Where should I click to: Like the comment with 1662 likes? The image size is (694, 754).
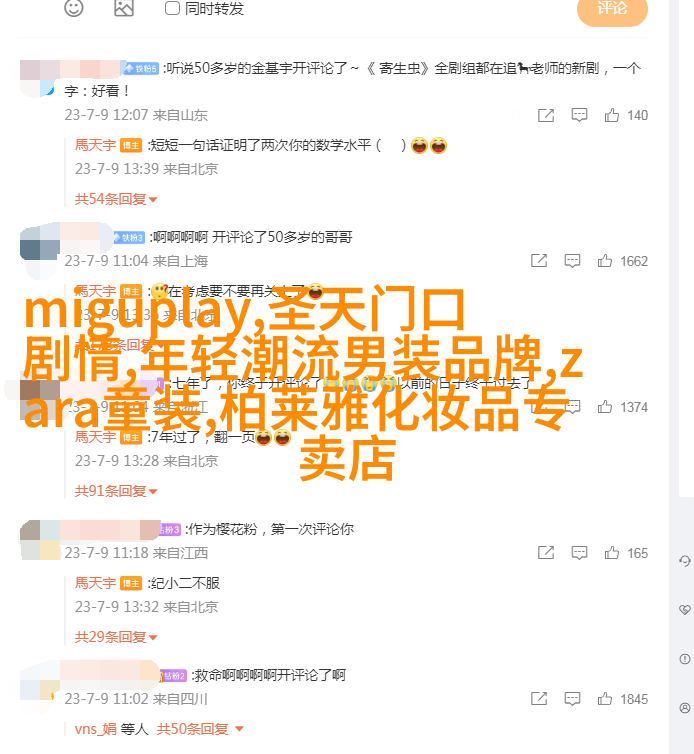(605, 261)
